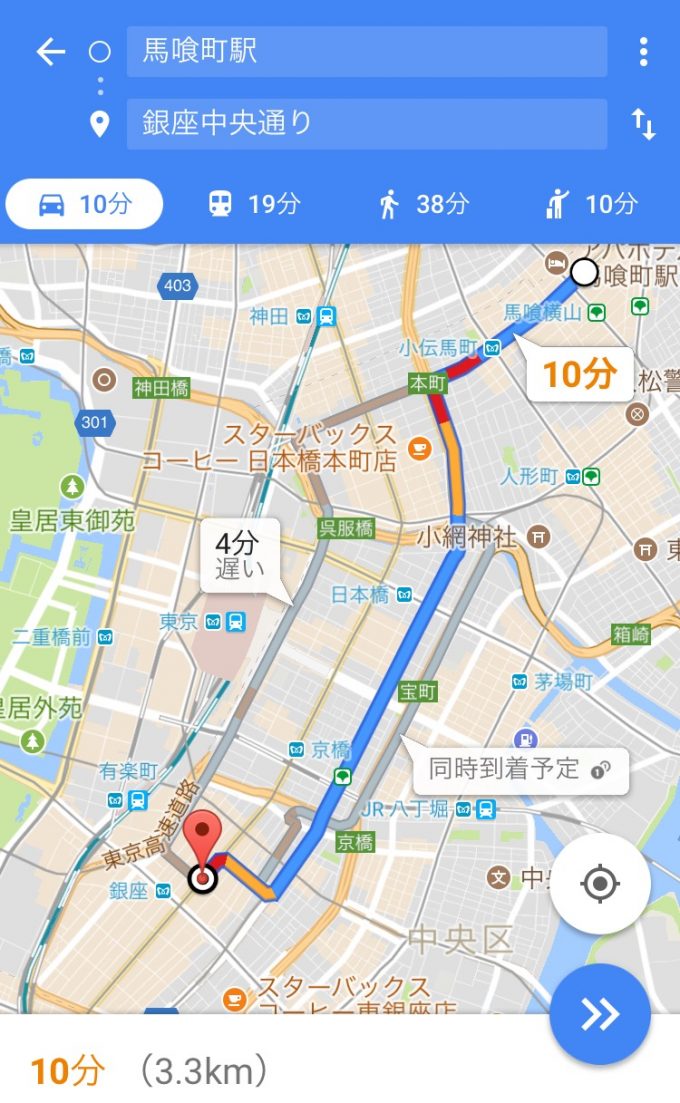
Task: Switch to the ride-hailing tab showing 10分
Action: click(x=591, y=204)
